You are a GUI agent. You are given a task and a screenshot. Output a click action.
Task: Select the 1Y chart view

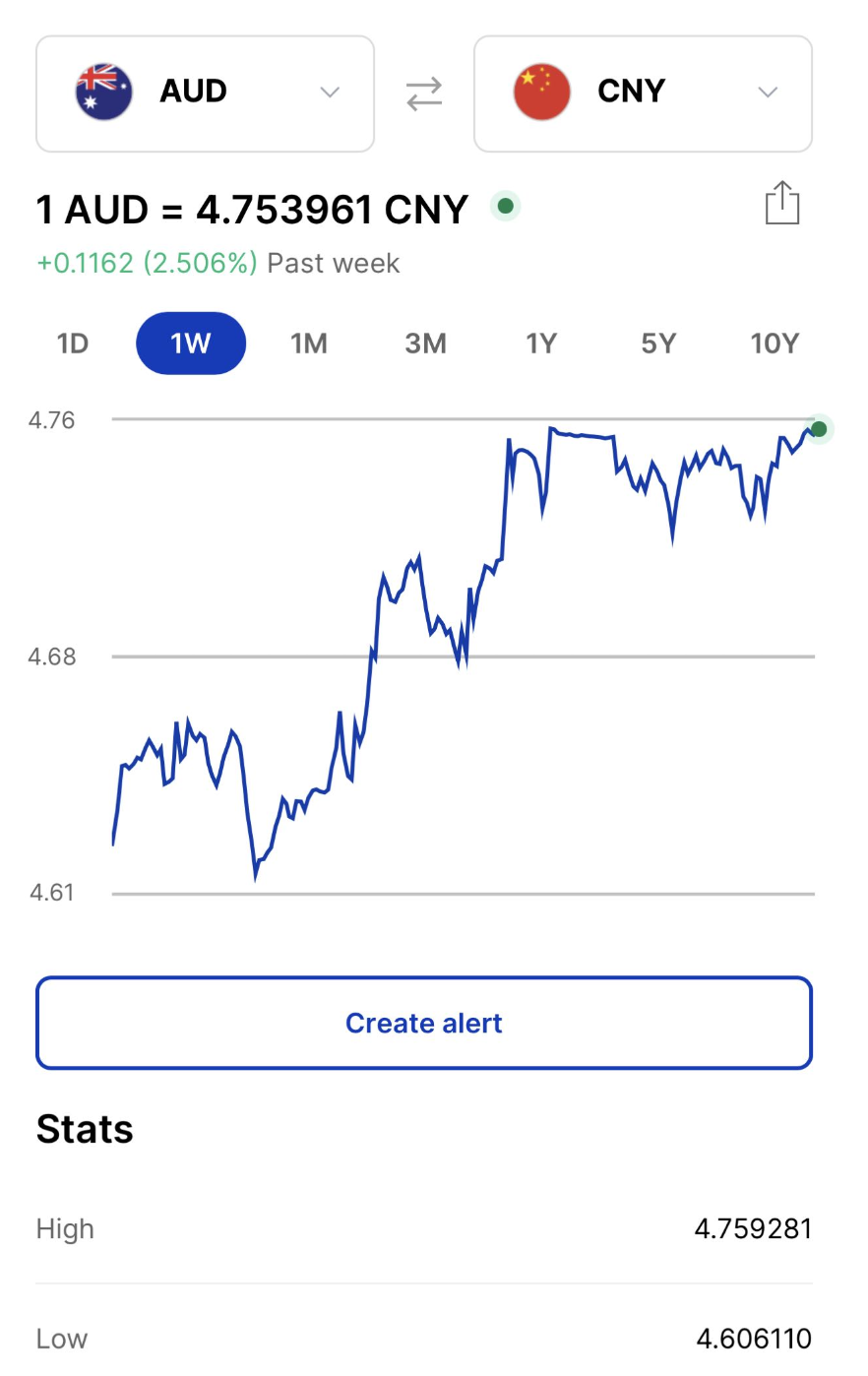[541, 343]
